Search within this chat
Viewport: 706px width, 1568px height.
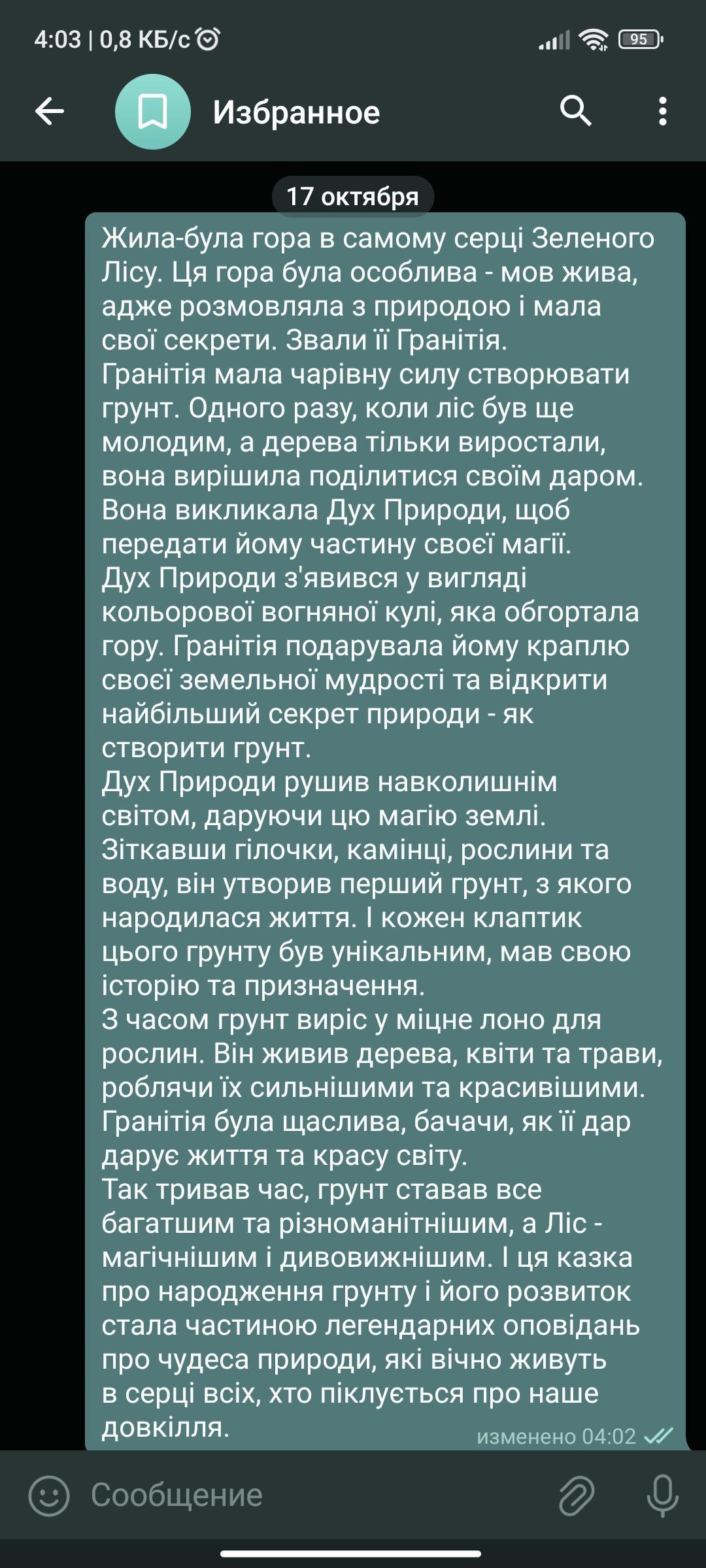click(576, 110)
